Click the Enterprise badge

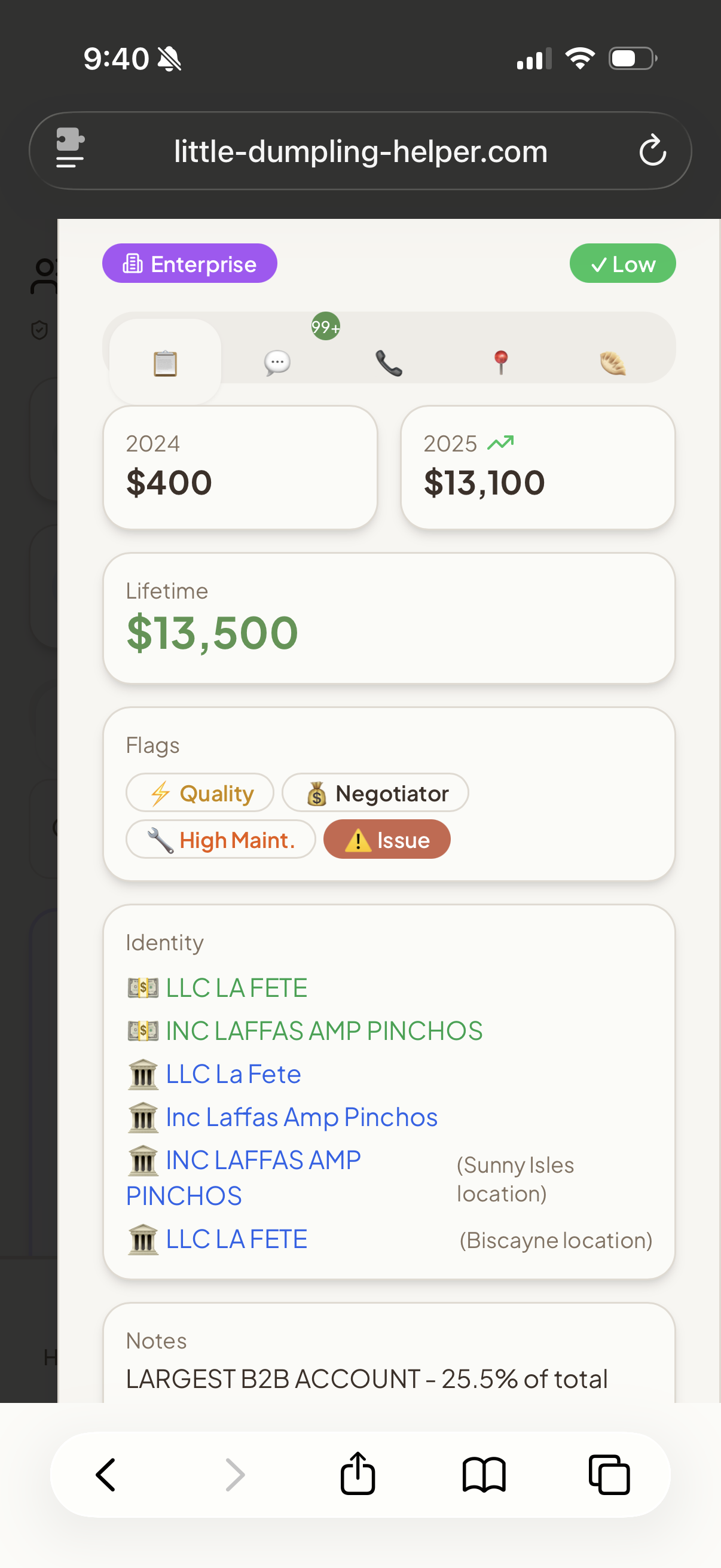click(x=190, y=263)
